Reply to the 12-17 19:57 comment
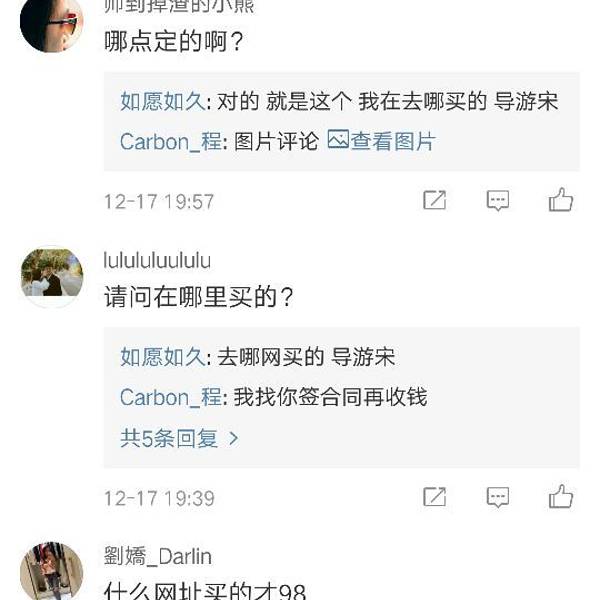The height and width of the screenshot is (600, 600). click(498, 200)
